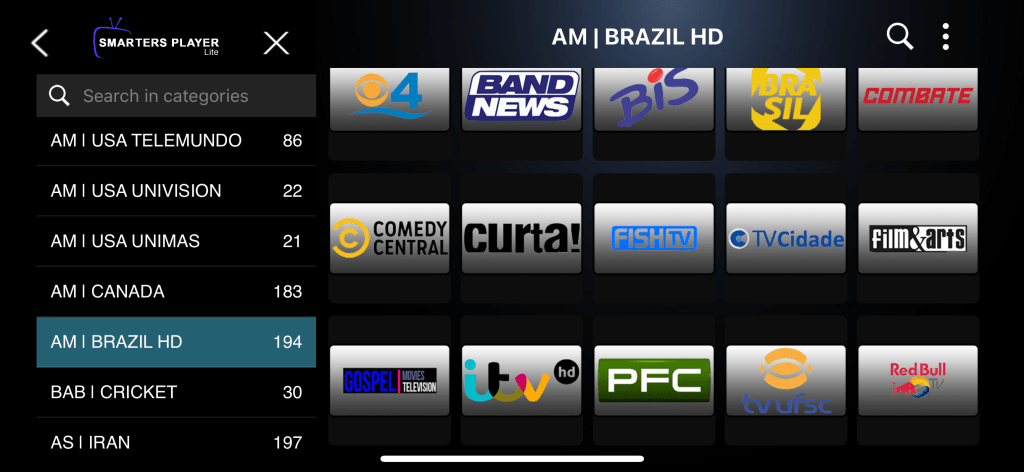Open the AM | USA UNIVISION category
Image resolution: width=1024 pixels, height=472 pixels.
click(x=176, y=191)
